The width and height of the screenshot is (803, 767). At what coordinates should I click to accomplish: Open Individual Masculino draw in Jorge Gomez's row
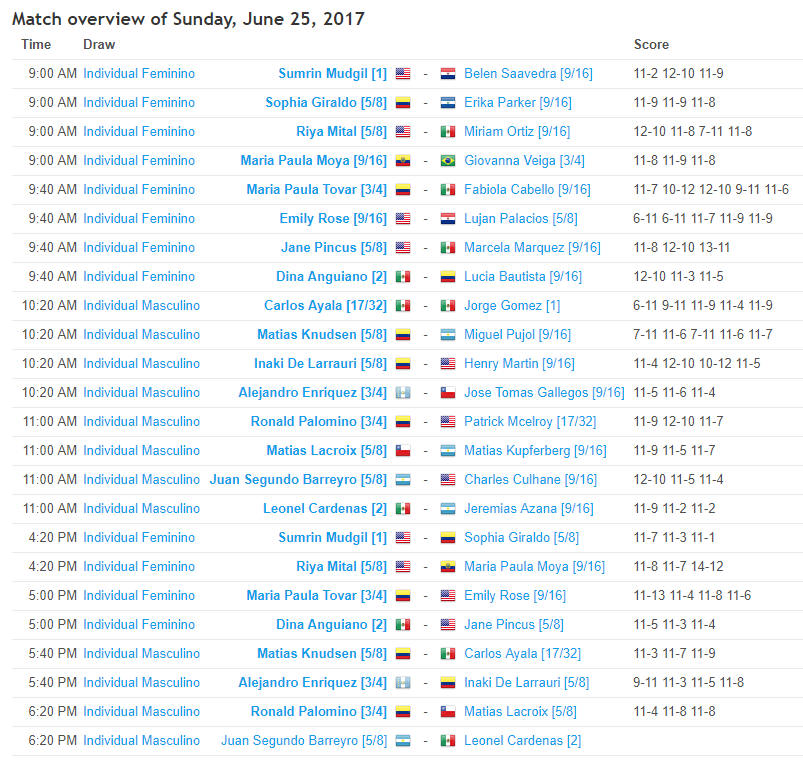point(141,305)
